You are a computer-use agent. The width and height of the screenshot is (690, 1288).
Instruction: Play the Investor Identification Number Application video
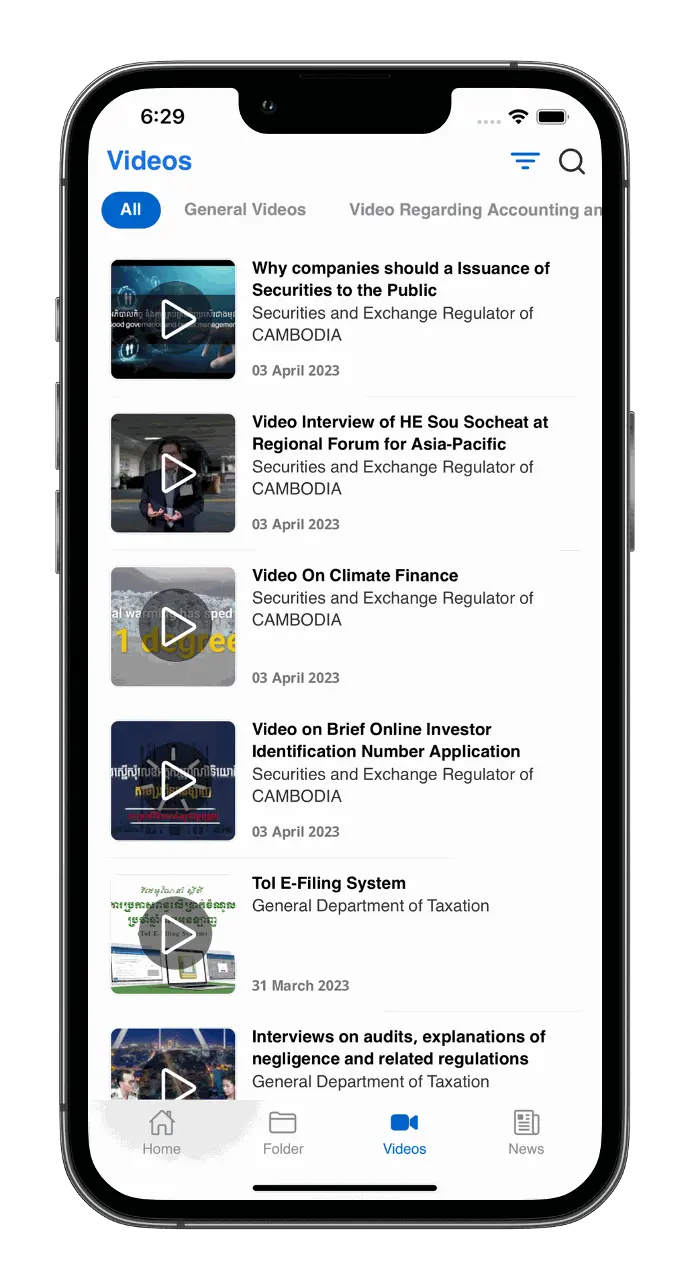pyautogui.click(x=174, y=781)
